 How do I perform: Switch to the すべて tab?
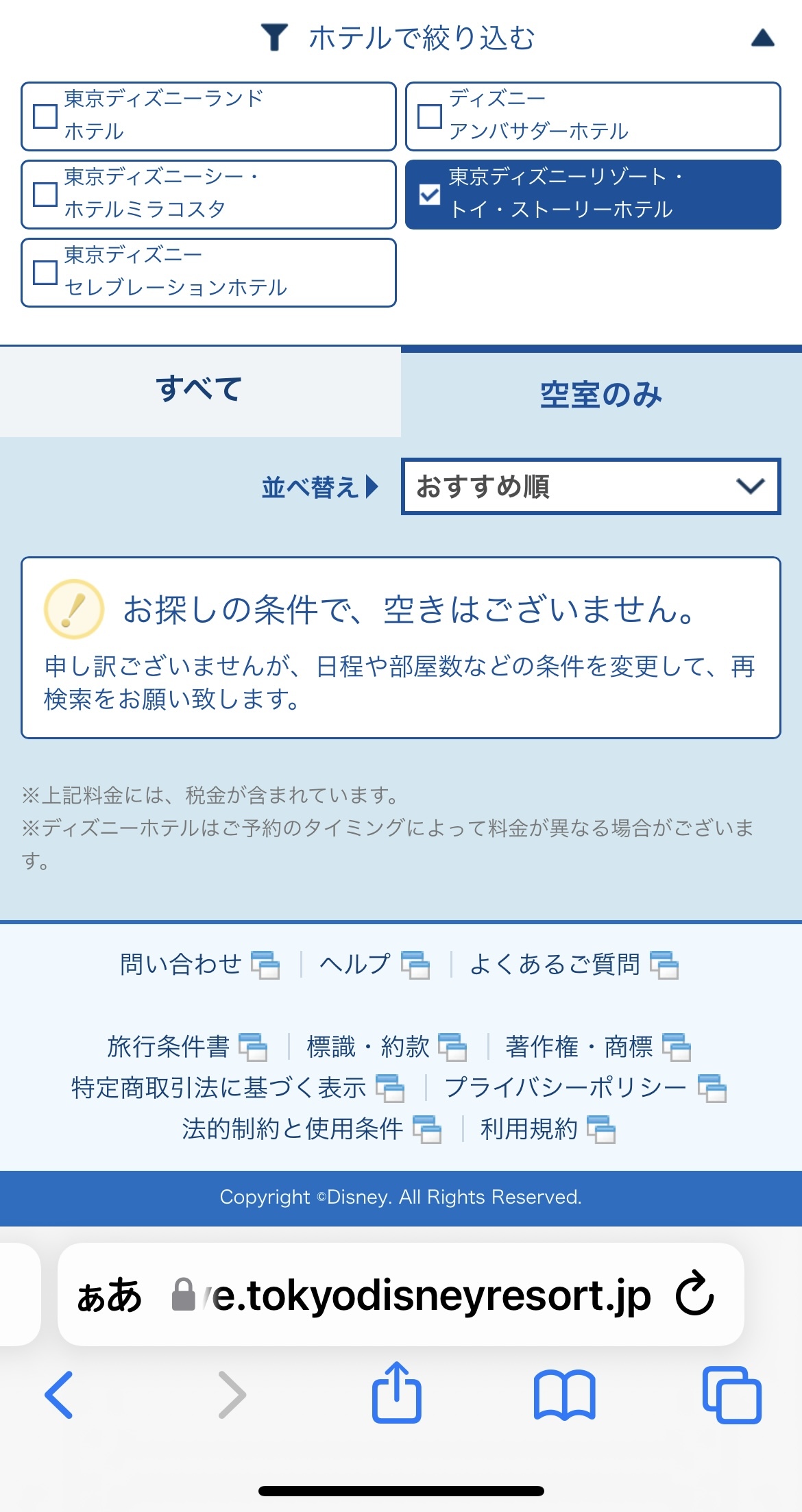199,391
